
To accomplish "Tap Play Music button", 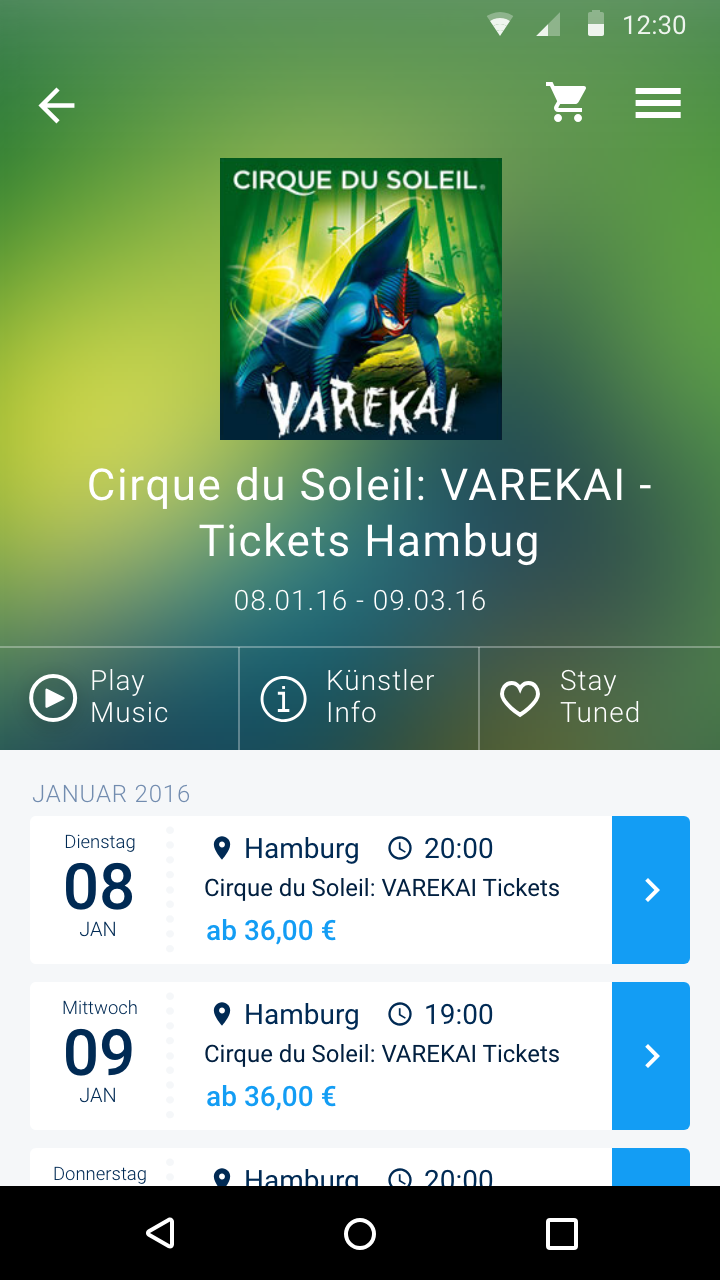I will click(x=119, y=697).
